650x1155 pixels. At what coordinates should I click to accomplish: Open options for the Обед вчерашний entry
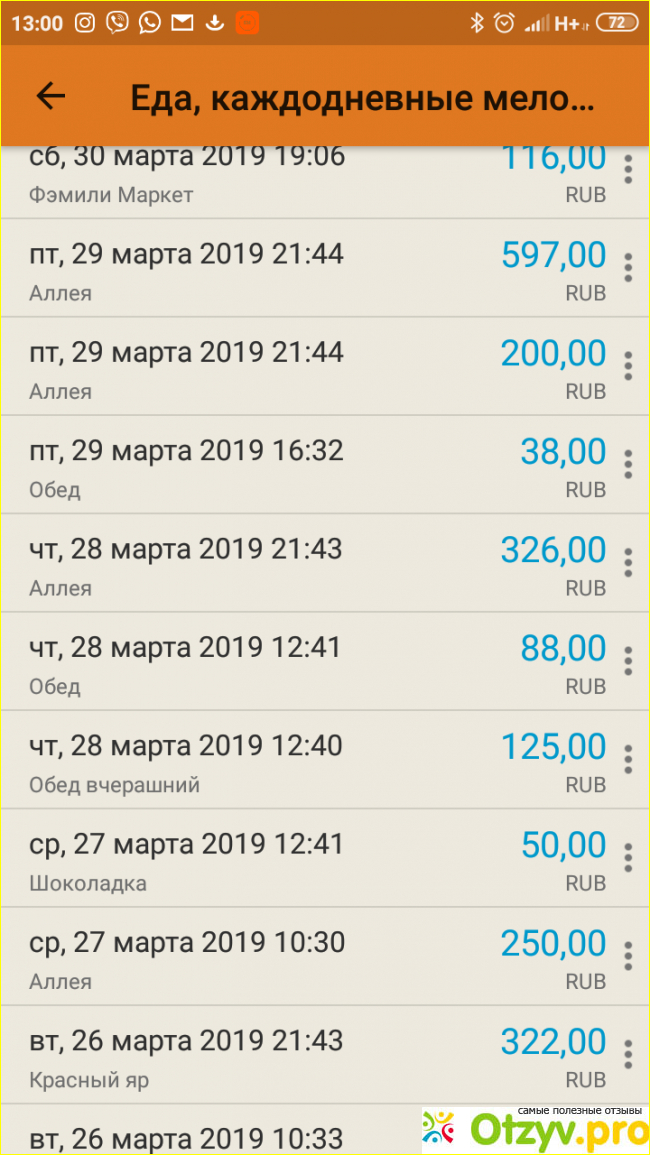point(628,759)
